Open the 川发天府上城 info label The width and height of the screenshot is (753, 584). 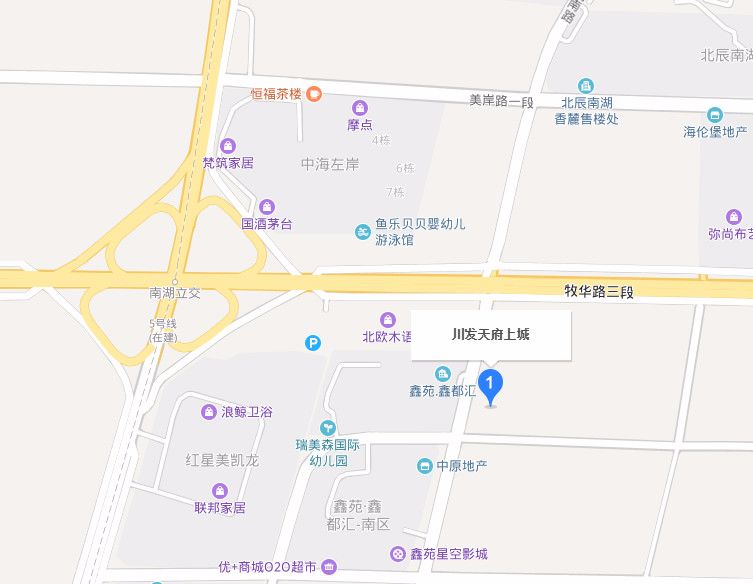(x=490, y=335)
